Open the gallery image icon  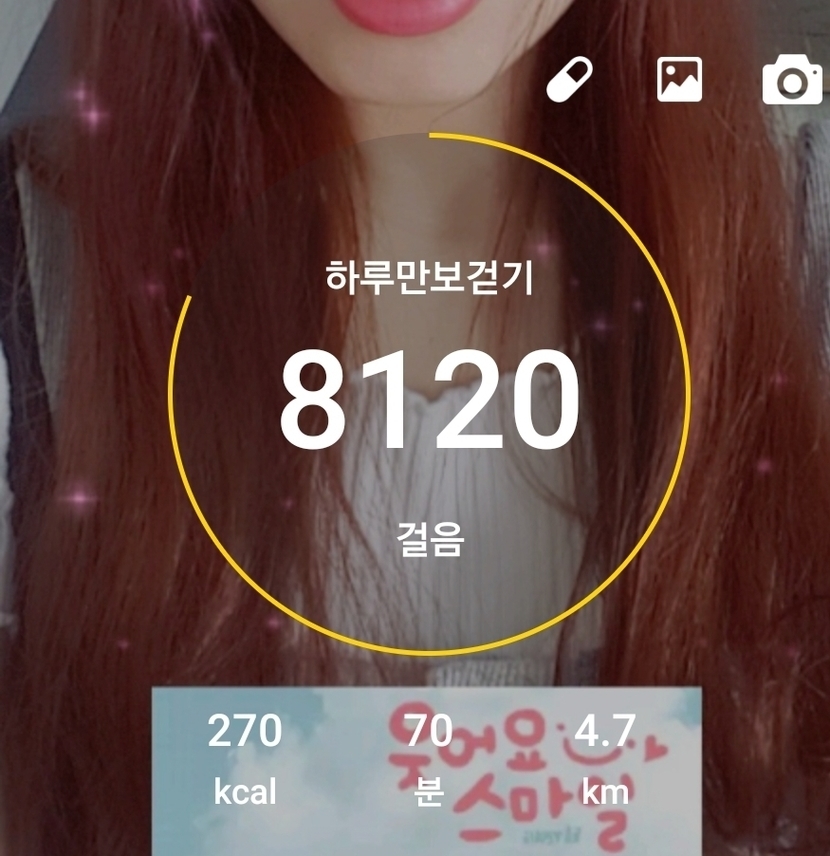point(679,80)
